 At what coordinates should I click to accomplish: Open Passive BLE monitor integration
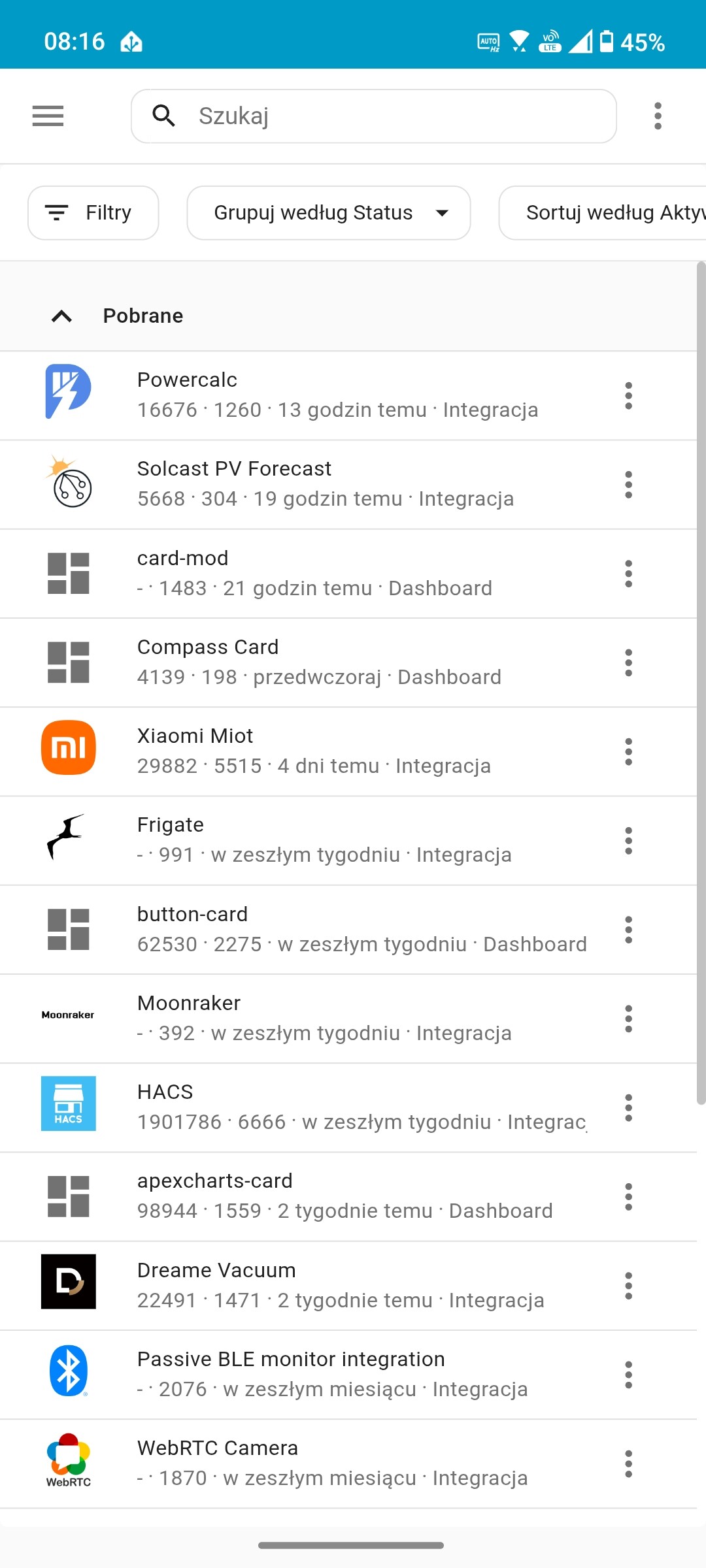[x=332, y=1375]
